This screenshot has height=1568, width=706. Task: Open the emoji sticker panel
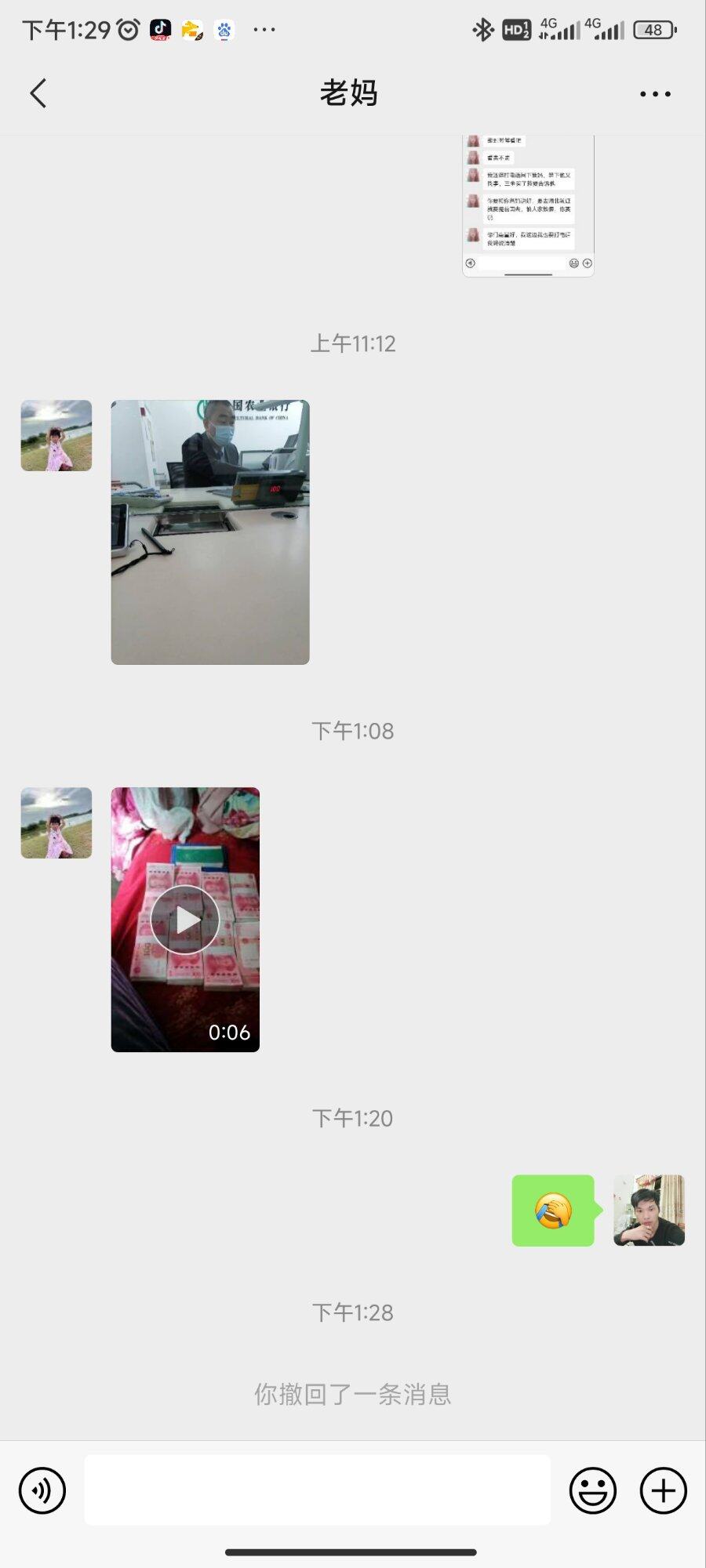(593, 1490)
